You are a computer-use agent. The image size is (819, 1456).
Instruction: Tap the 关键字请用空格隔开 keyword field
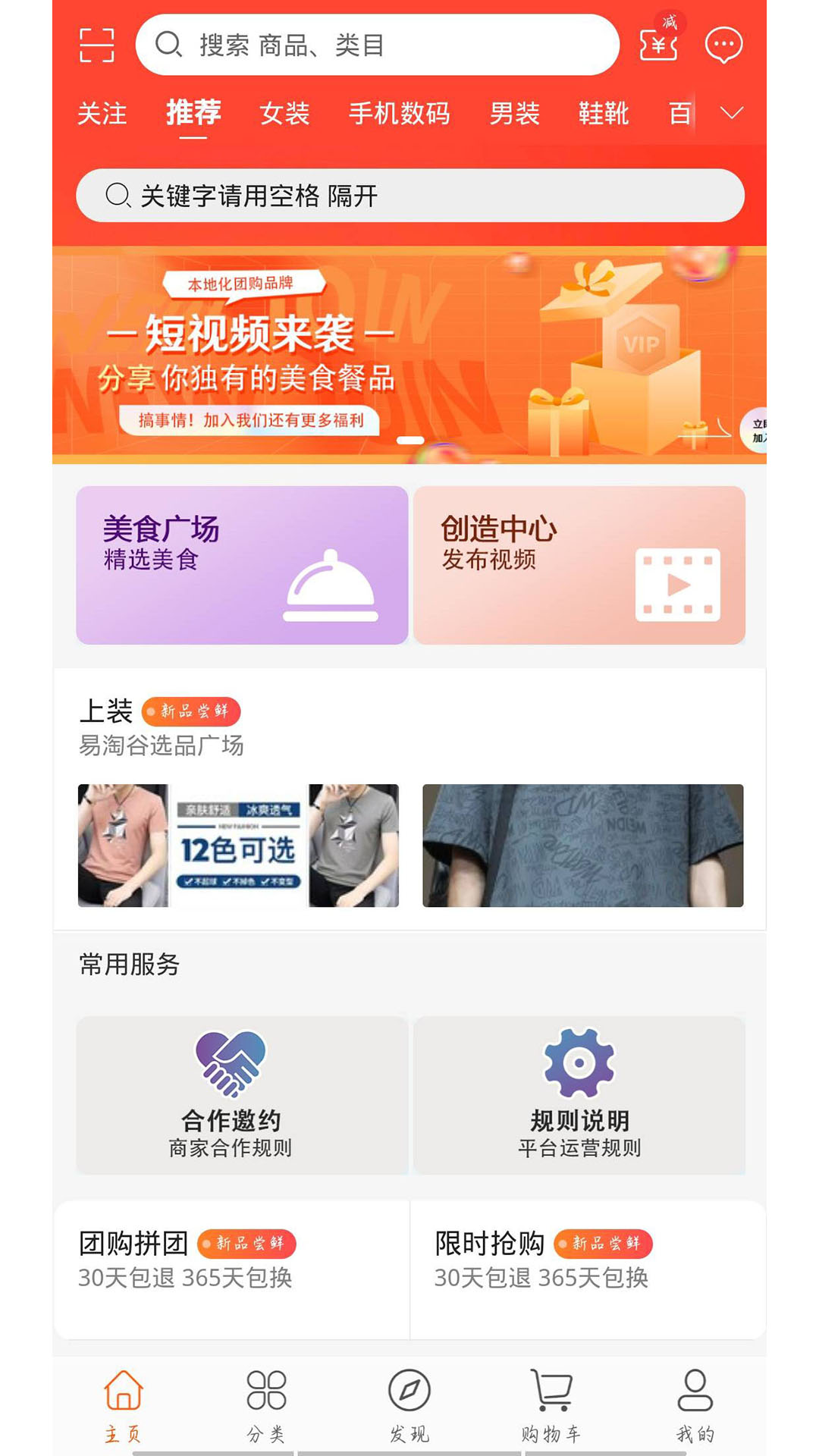pos(409,196)
